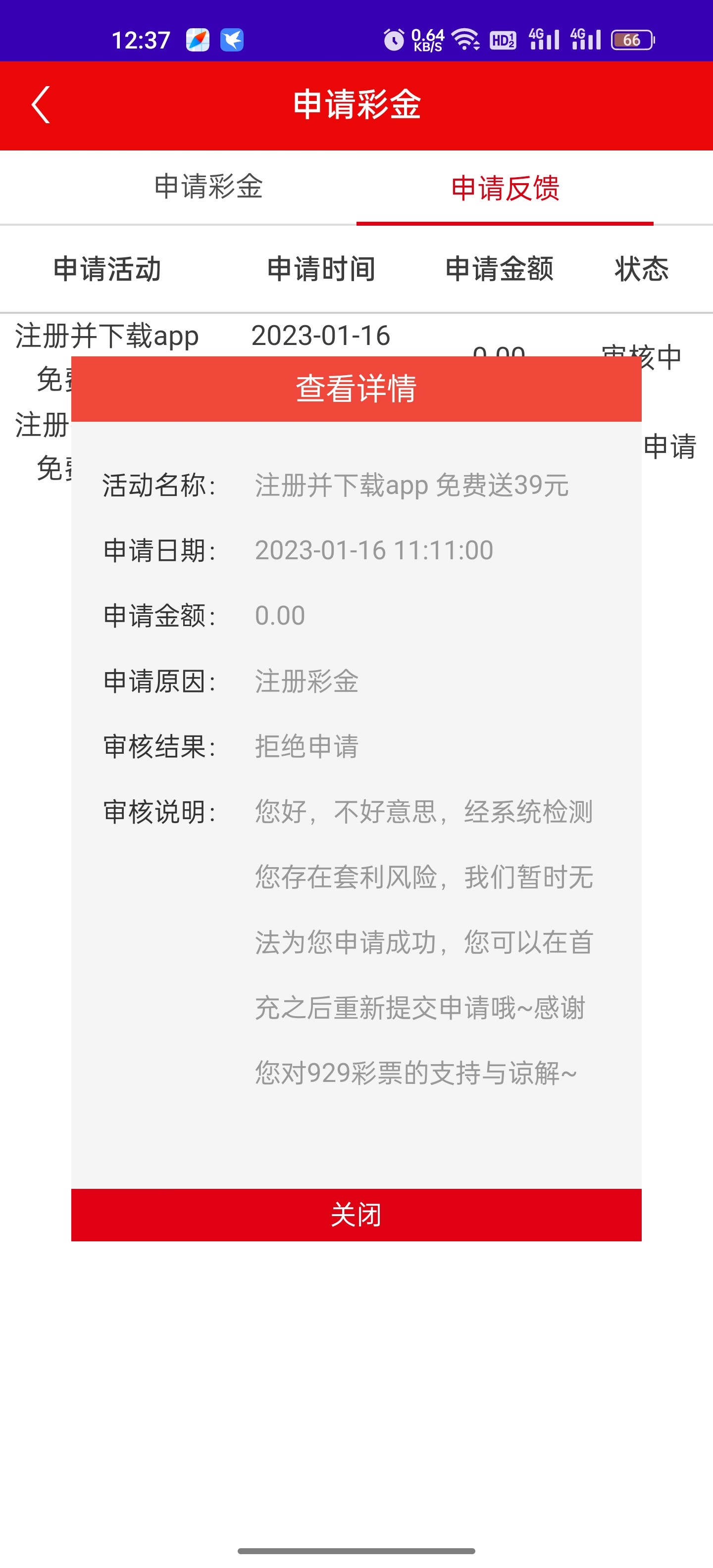
Task: Switch to the 申请彩金 tab
Action: click(x=208, y=186)
